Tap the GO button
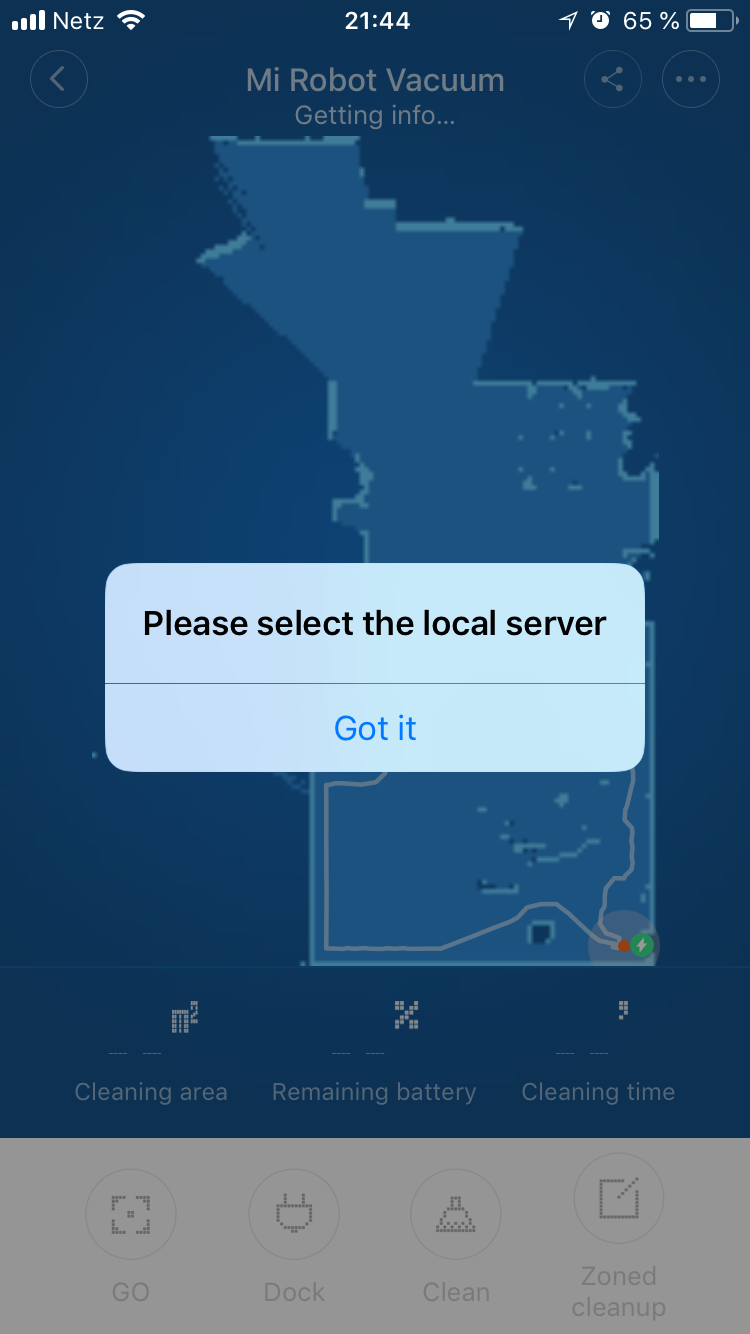Screen dimensions: 750x1334 click(x=131, y=1215)
